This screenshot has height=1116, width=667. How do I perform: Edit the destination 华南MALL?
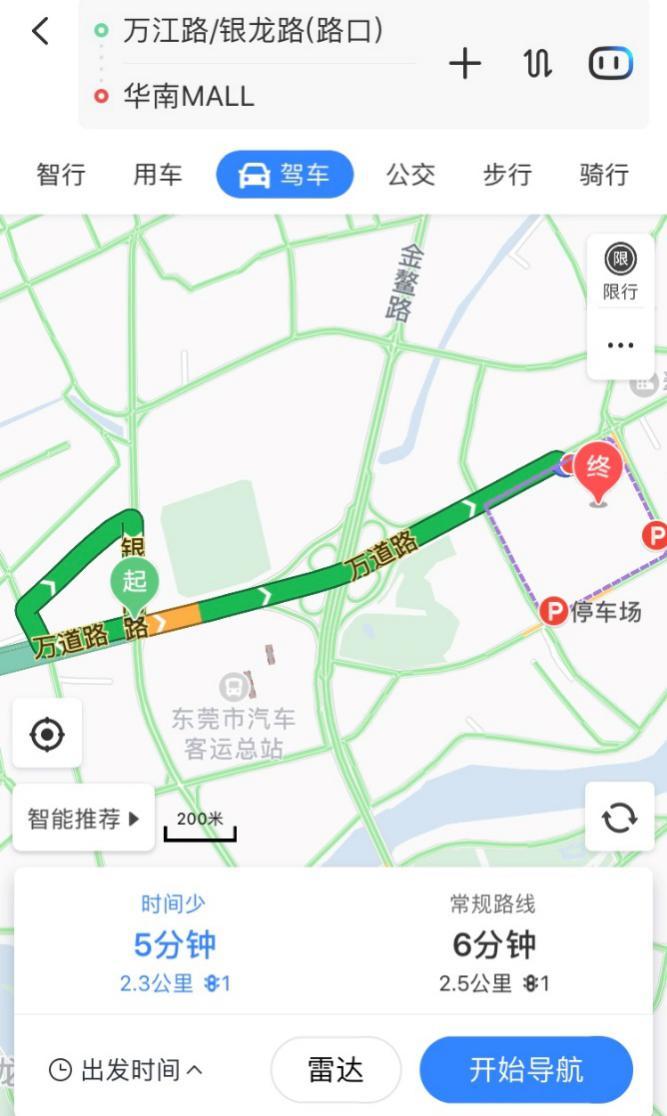[189, 97]
